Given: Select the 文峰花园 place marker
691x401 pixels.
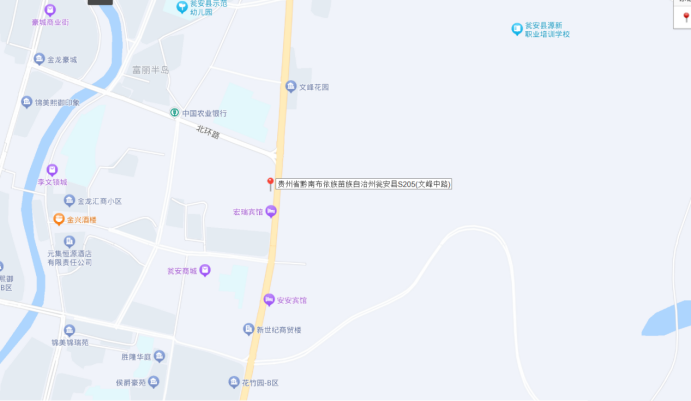Looking at the screenshot, I should [291, 87].
